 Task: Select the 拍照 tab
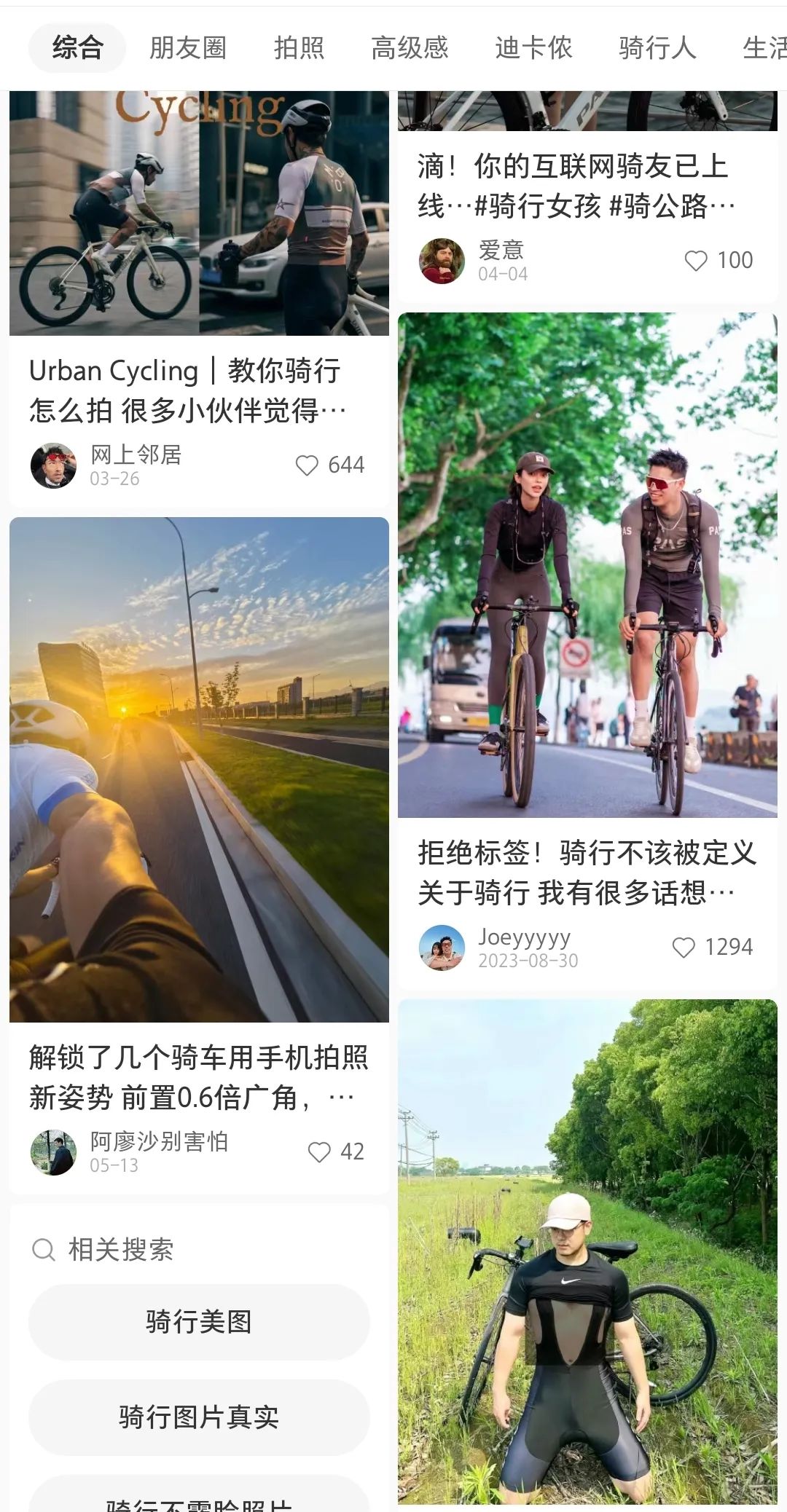click(299, 48)
